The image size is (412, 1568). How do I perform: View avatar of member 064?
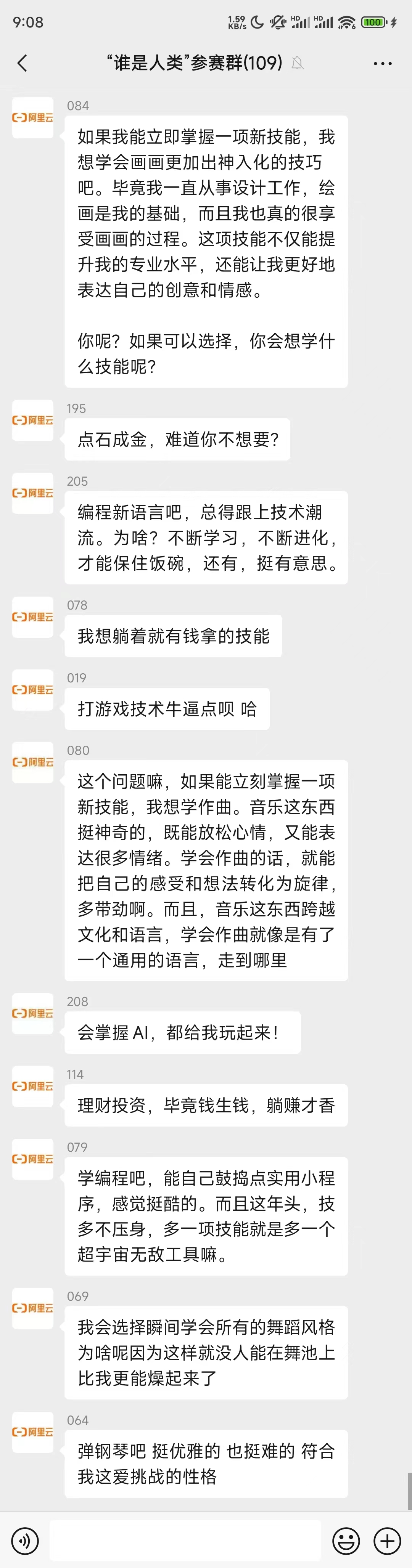[33, 1432]
